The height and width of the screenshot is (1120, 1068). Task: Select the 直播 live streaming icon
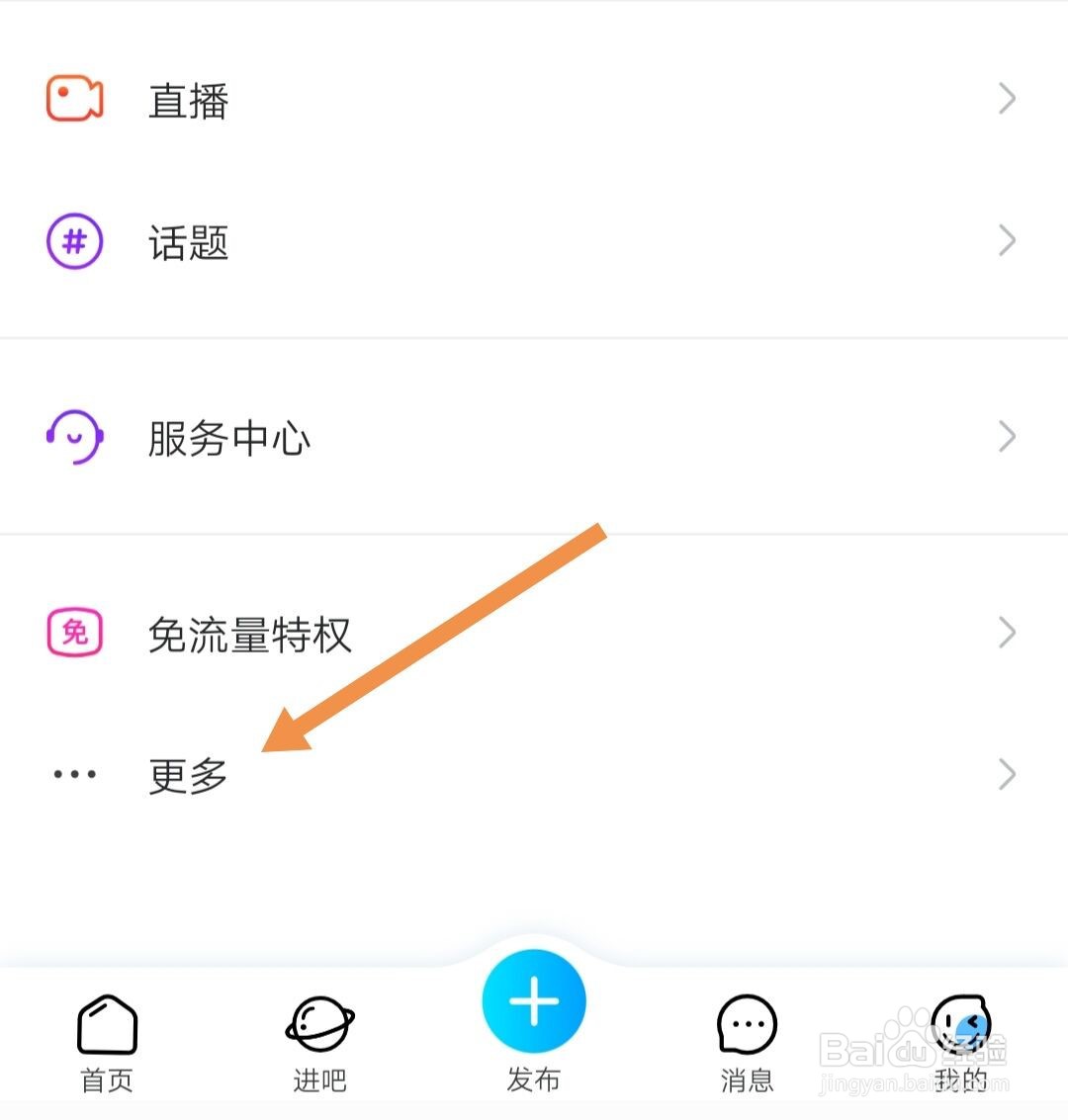pos(73,97)
